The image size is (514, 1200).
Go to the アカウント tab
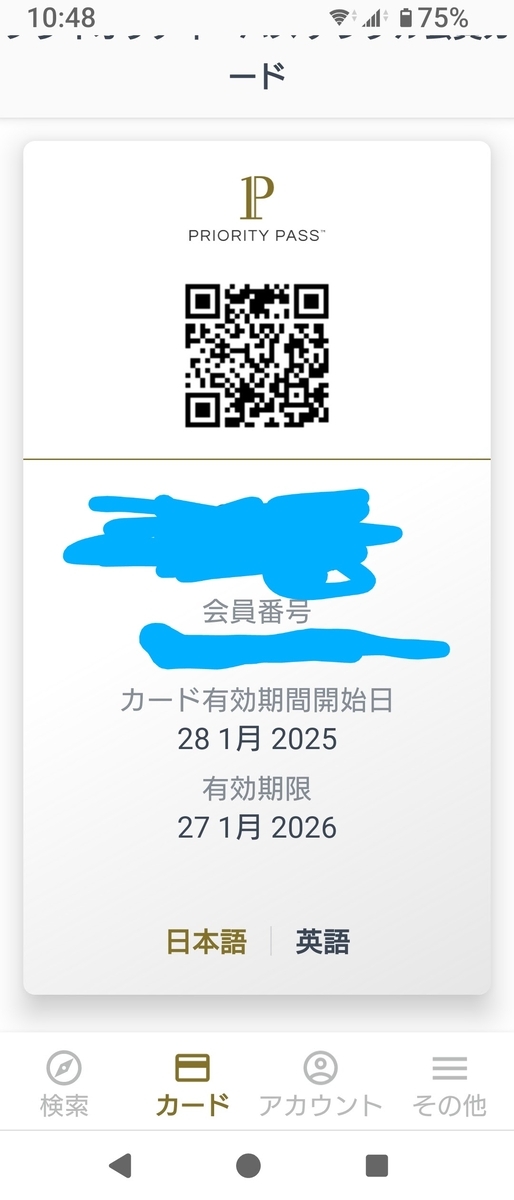pos(320,1083)
